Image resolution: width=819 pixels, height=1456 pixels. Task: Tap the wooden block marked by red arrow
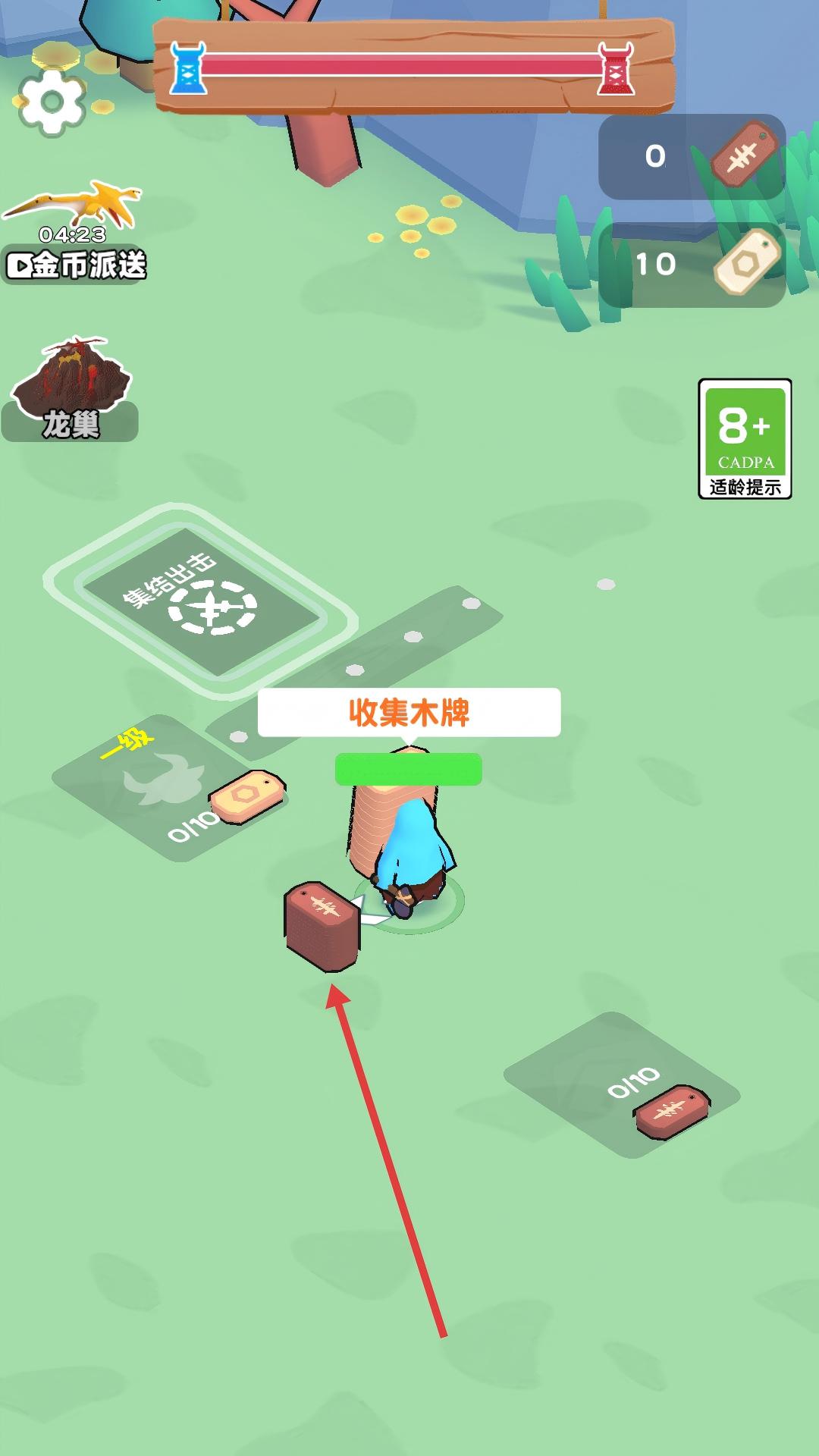(322, 927)
